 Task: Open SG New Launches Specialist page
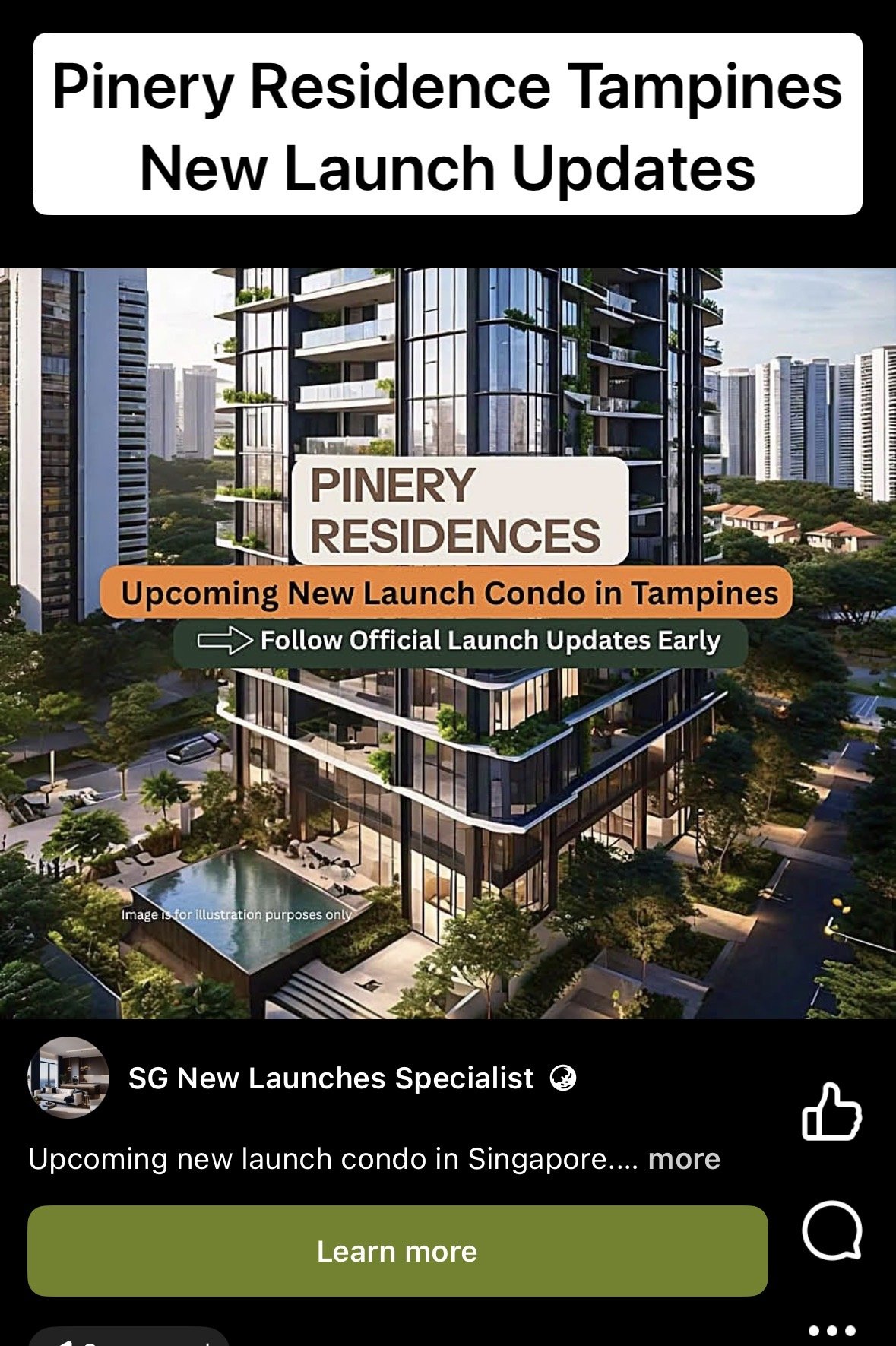[331, 1078]
